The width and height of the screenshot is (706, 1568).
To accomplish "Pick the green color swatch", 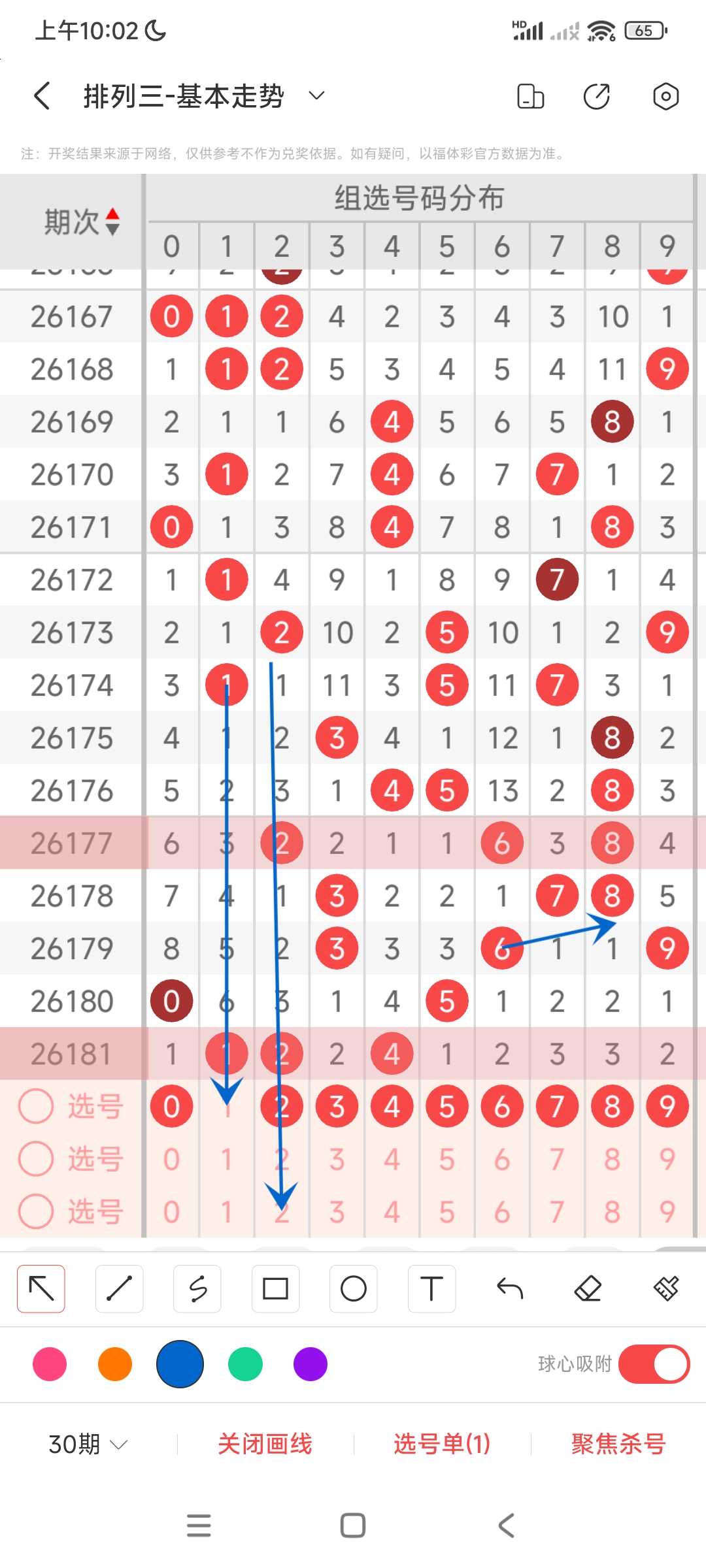I will [245, 1364].
